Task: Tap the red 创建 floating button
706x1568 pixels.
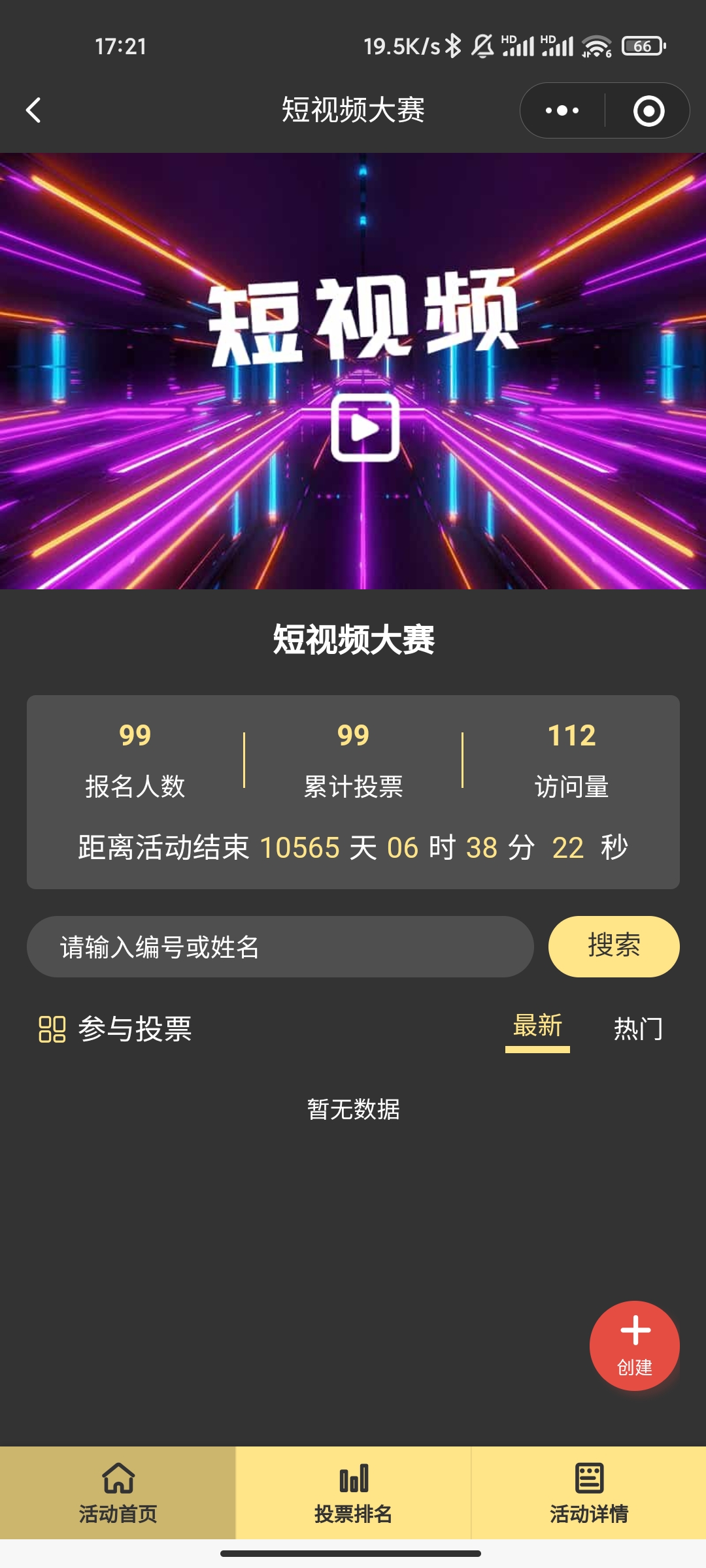Action: pyautogui.click(x=634, y=1346)
